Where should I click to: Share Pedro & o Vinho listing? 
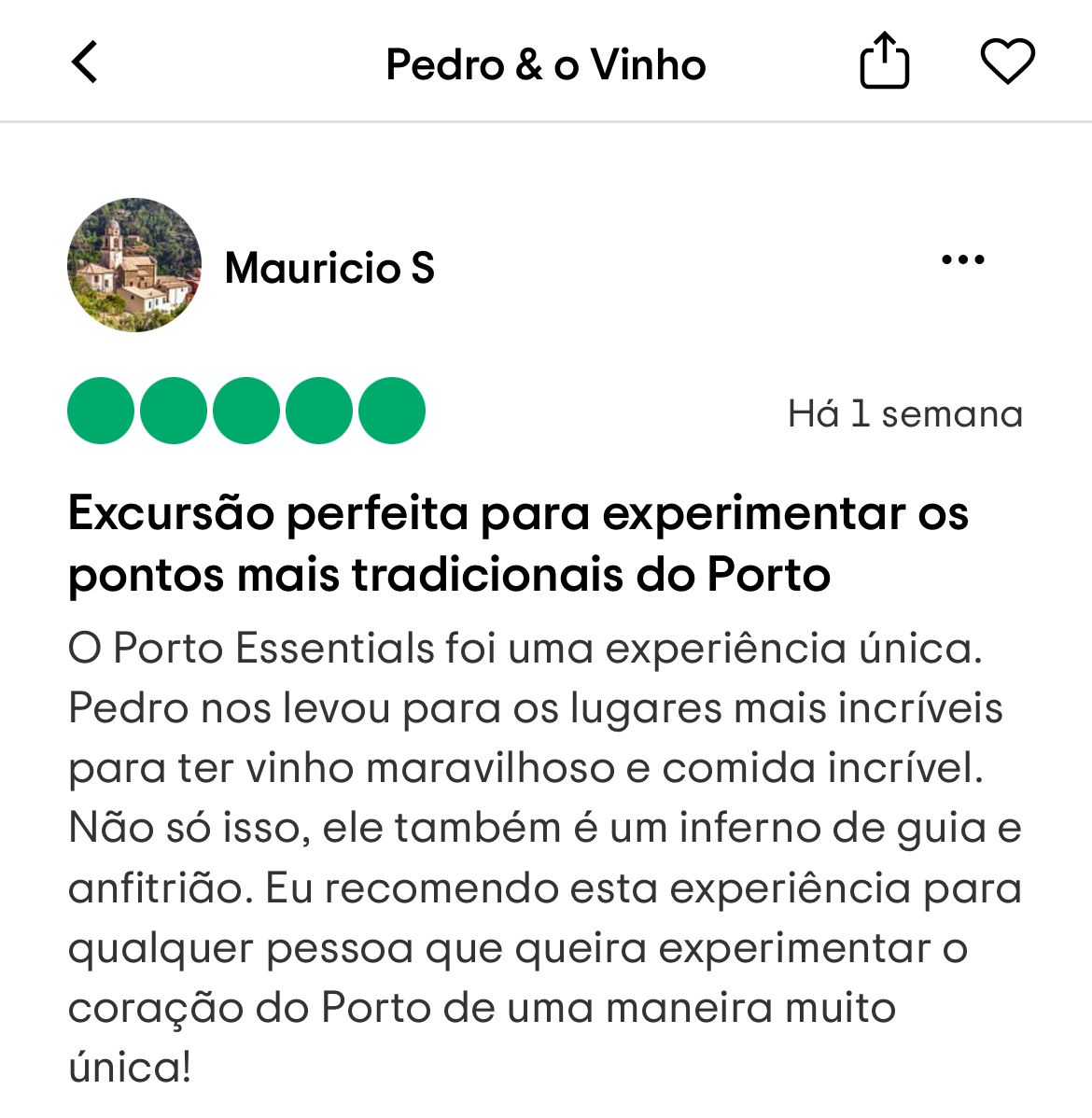pyautogui.click(x=883, y=62)
